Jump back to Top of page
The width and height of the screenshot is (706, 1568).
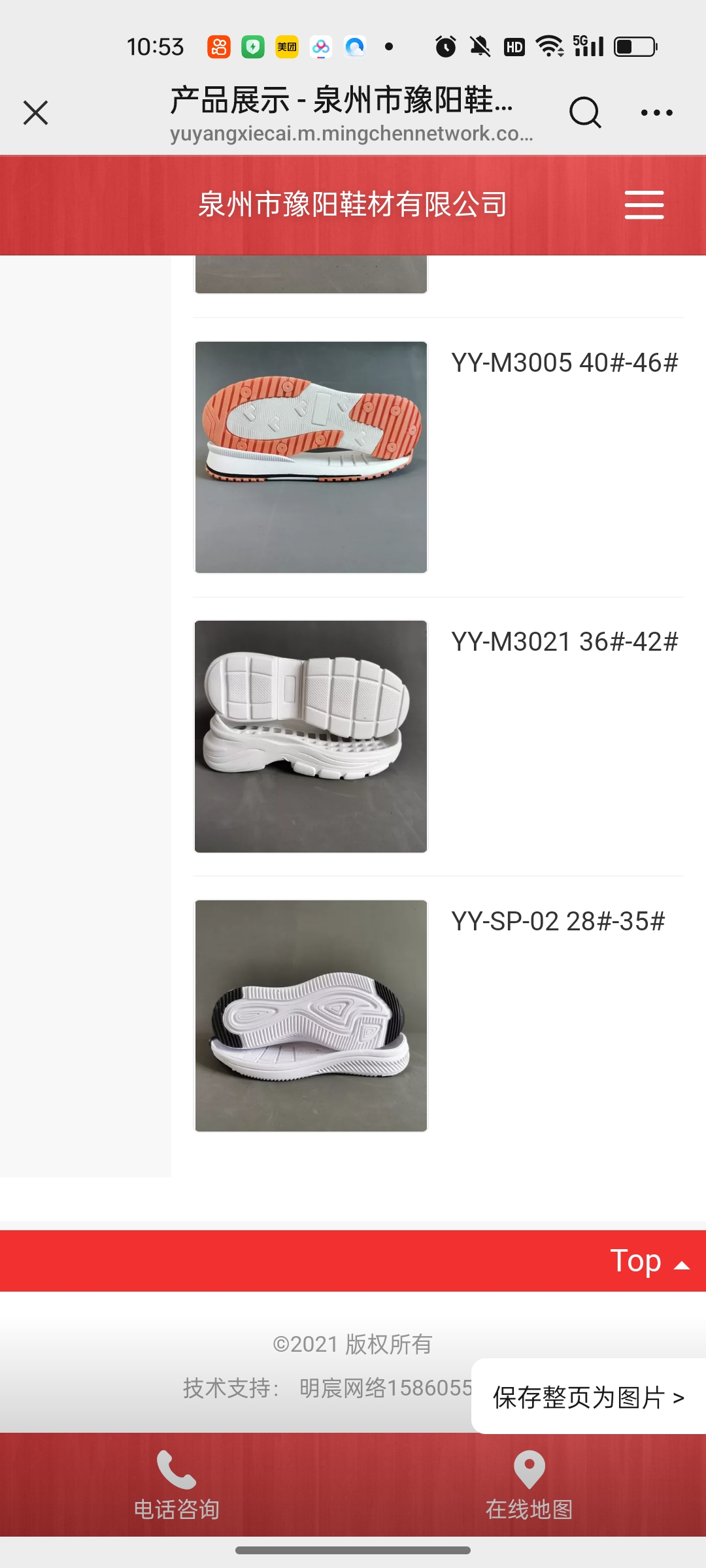coord(648,1260)
